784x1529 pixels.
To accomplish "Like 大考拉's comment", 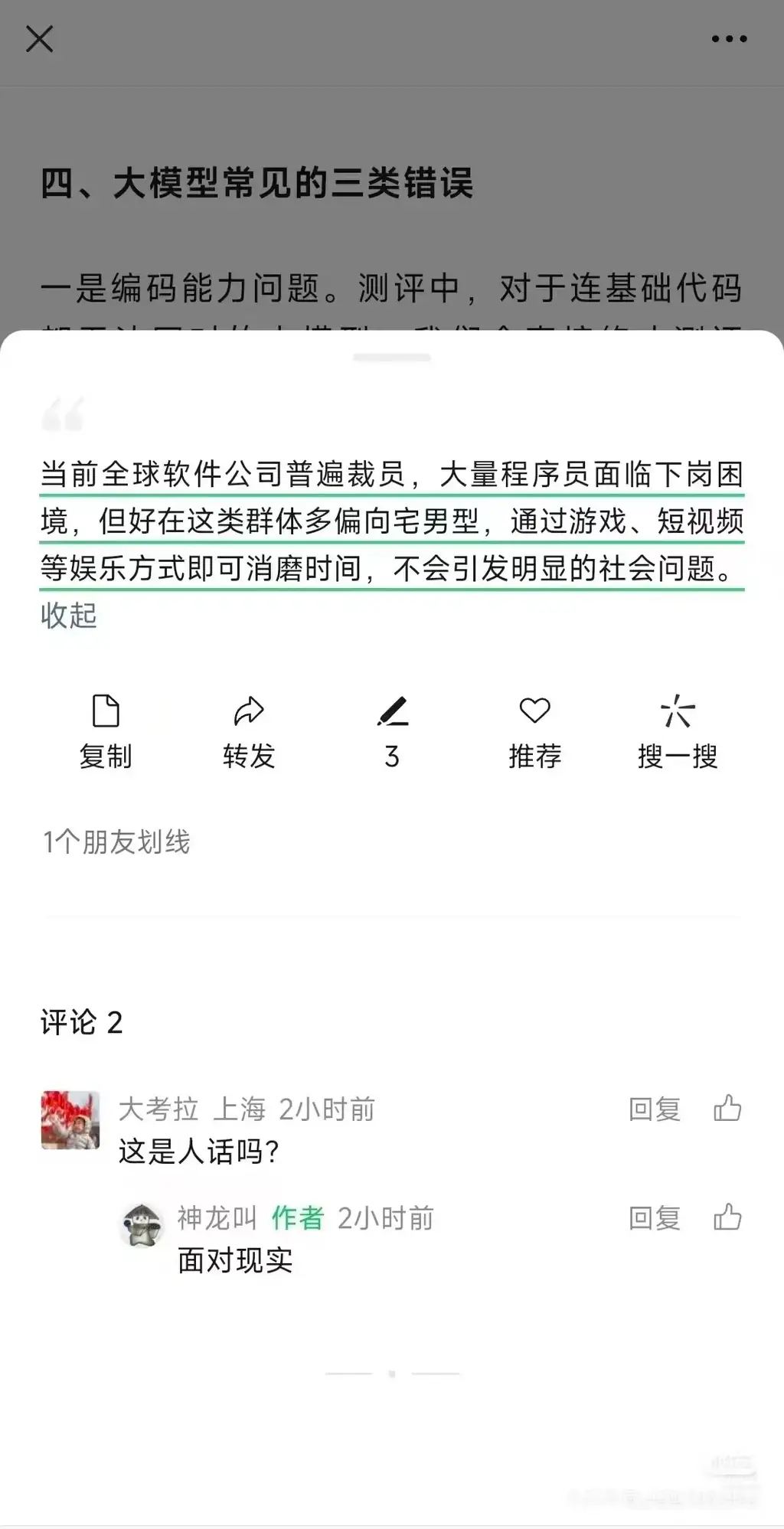I will click(x=727, y=1108).
